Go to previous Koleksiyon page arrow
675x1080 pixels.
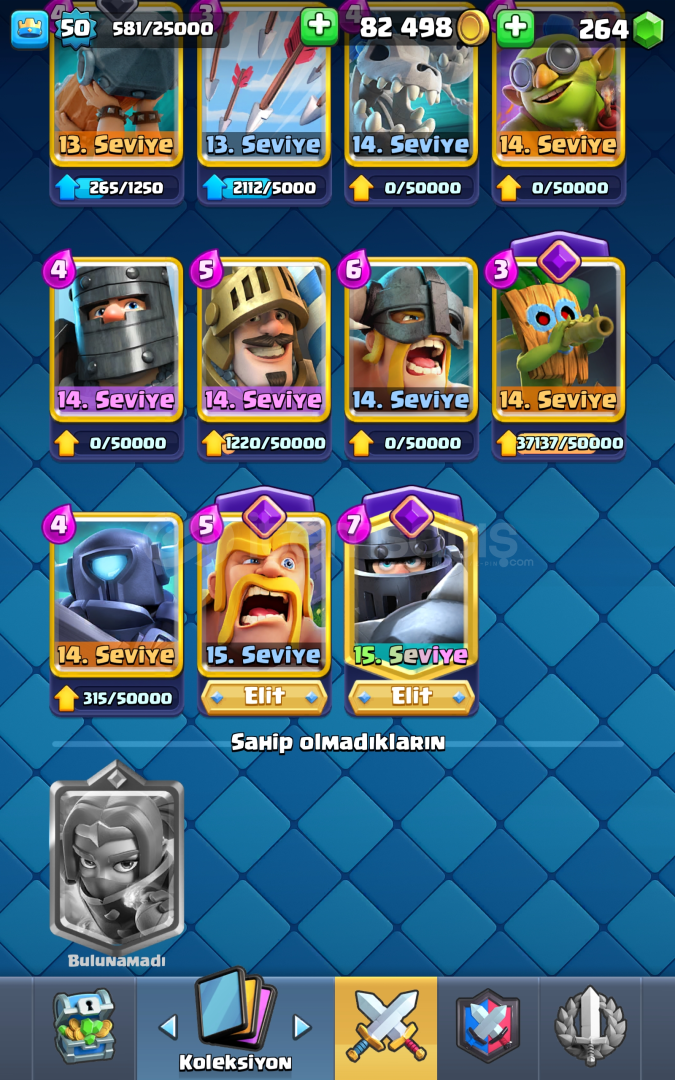pyautogui.click(x=168, y=1027)
